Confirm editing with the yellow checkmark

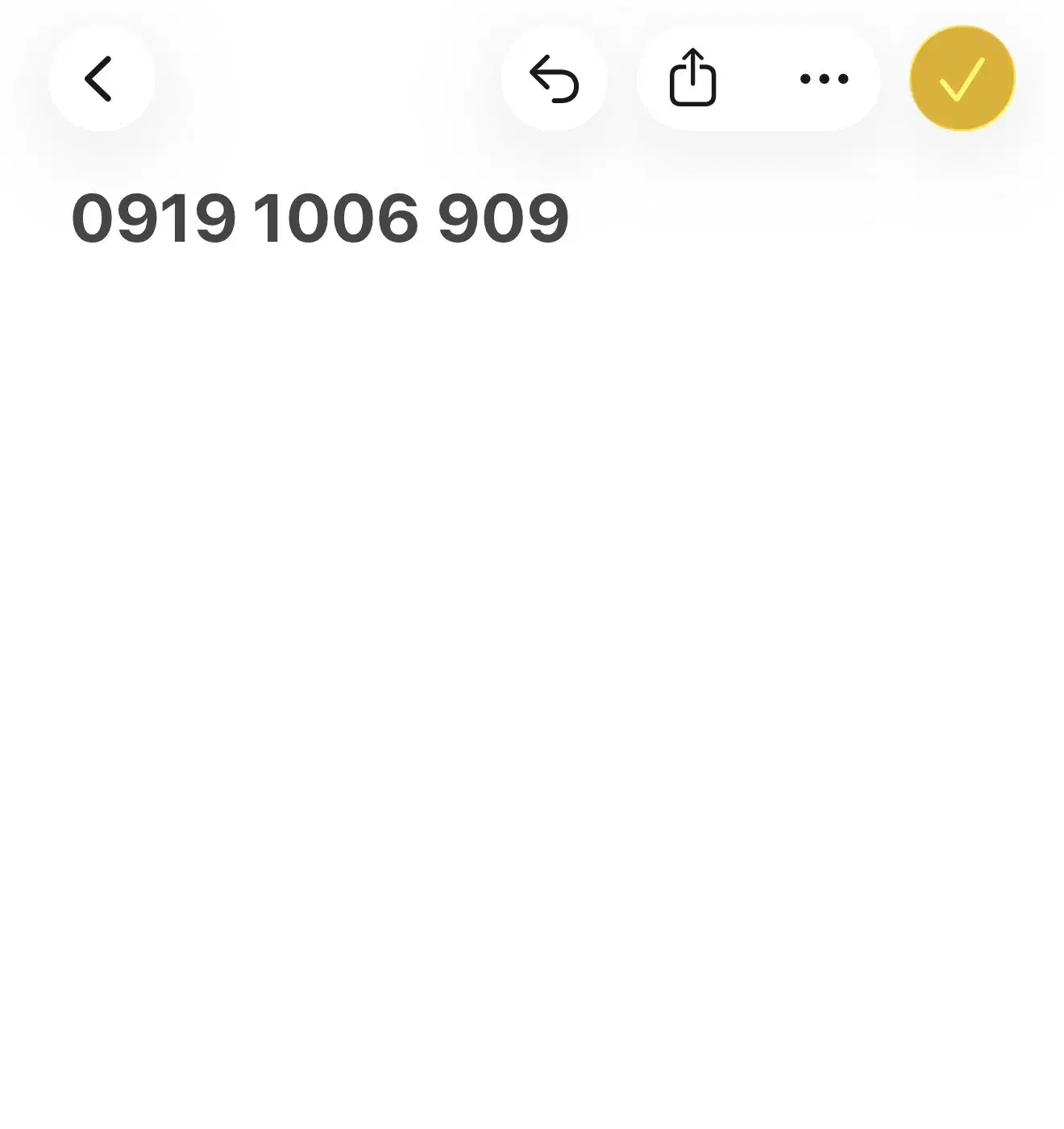click(962, 78)
